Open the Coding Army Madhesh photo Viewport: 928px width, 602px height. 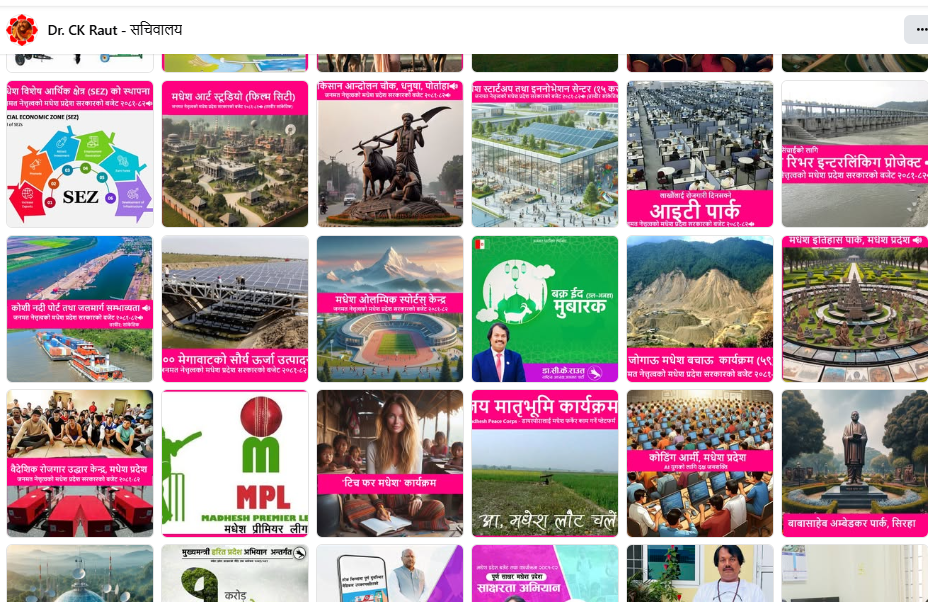[700, 463]
